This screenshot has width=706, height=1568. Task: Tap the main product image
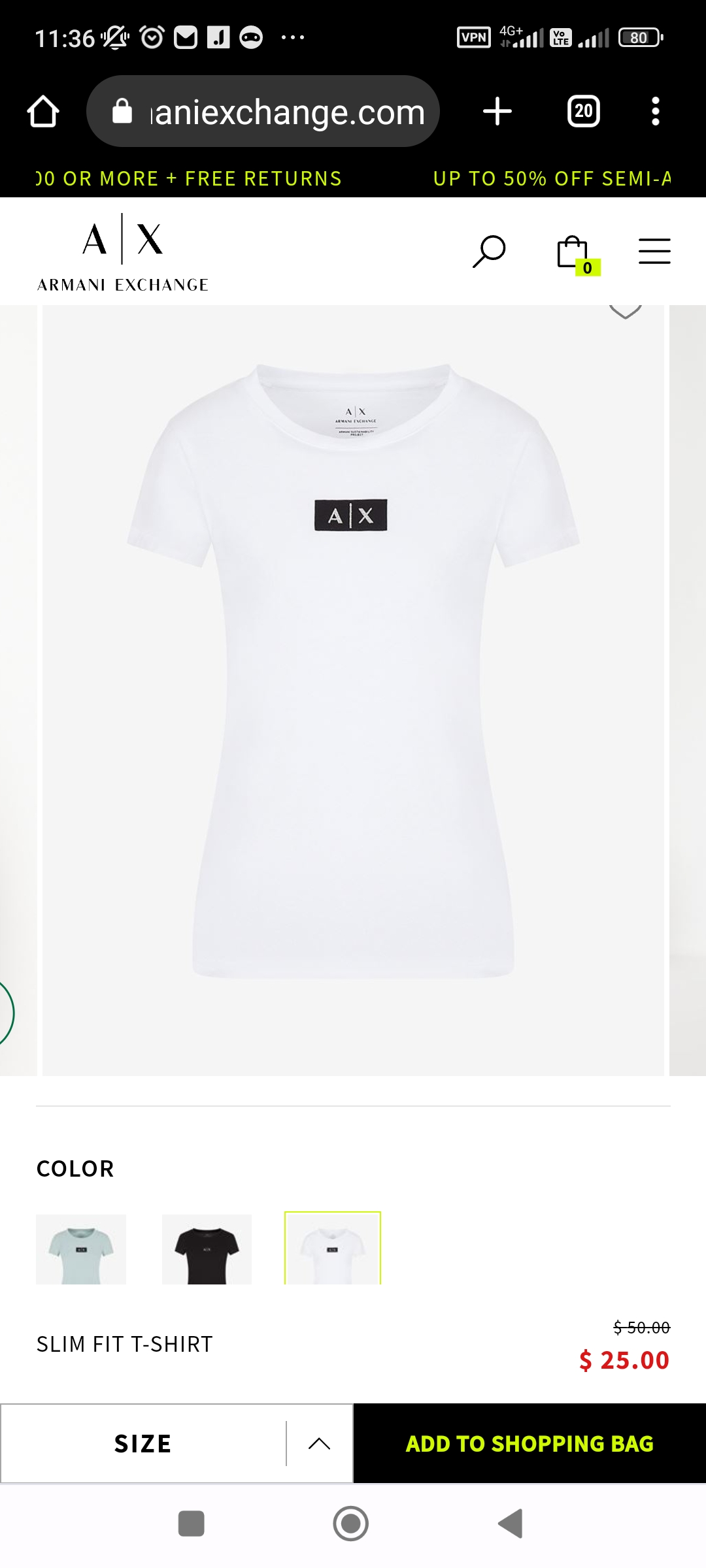pos(353,690)
